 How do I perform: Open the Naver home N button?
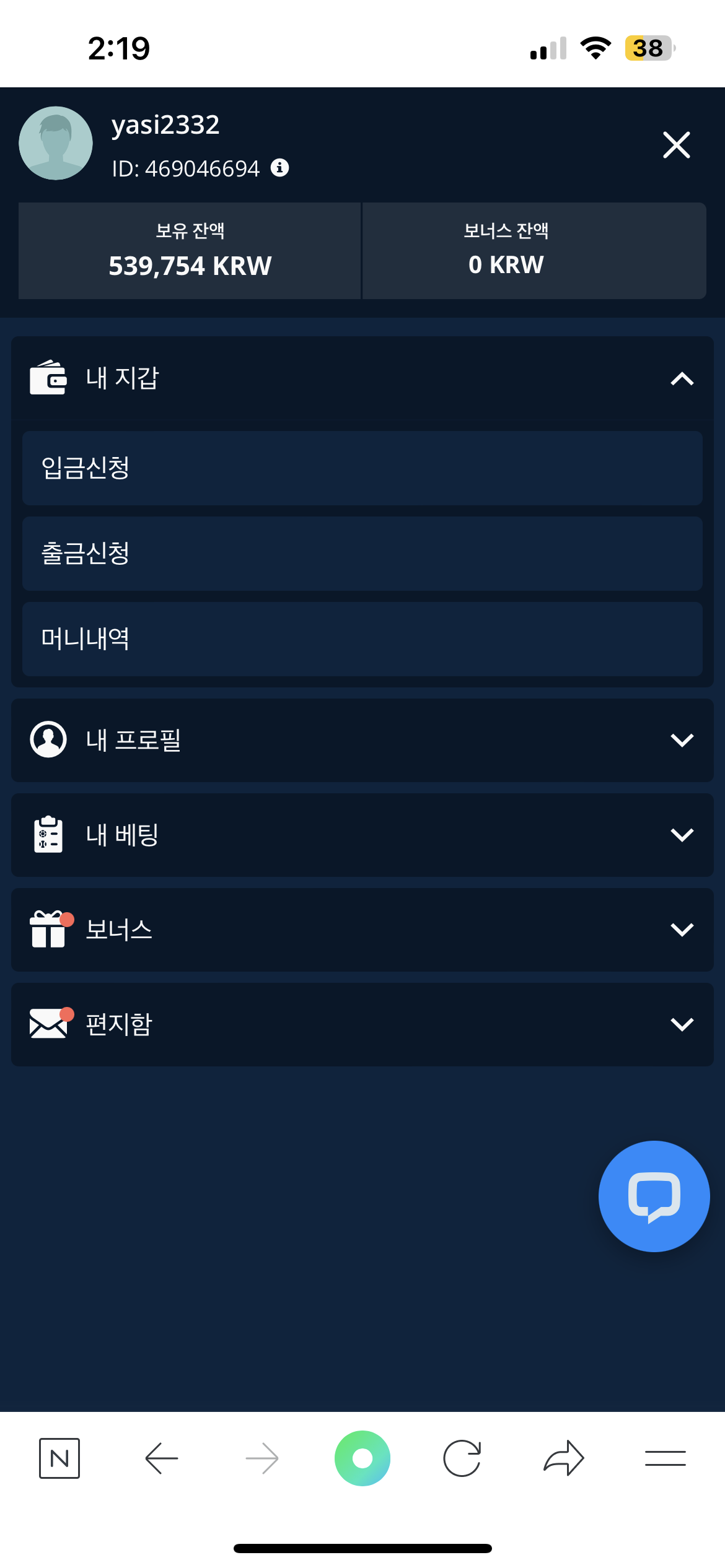[x=59, y=1458]
